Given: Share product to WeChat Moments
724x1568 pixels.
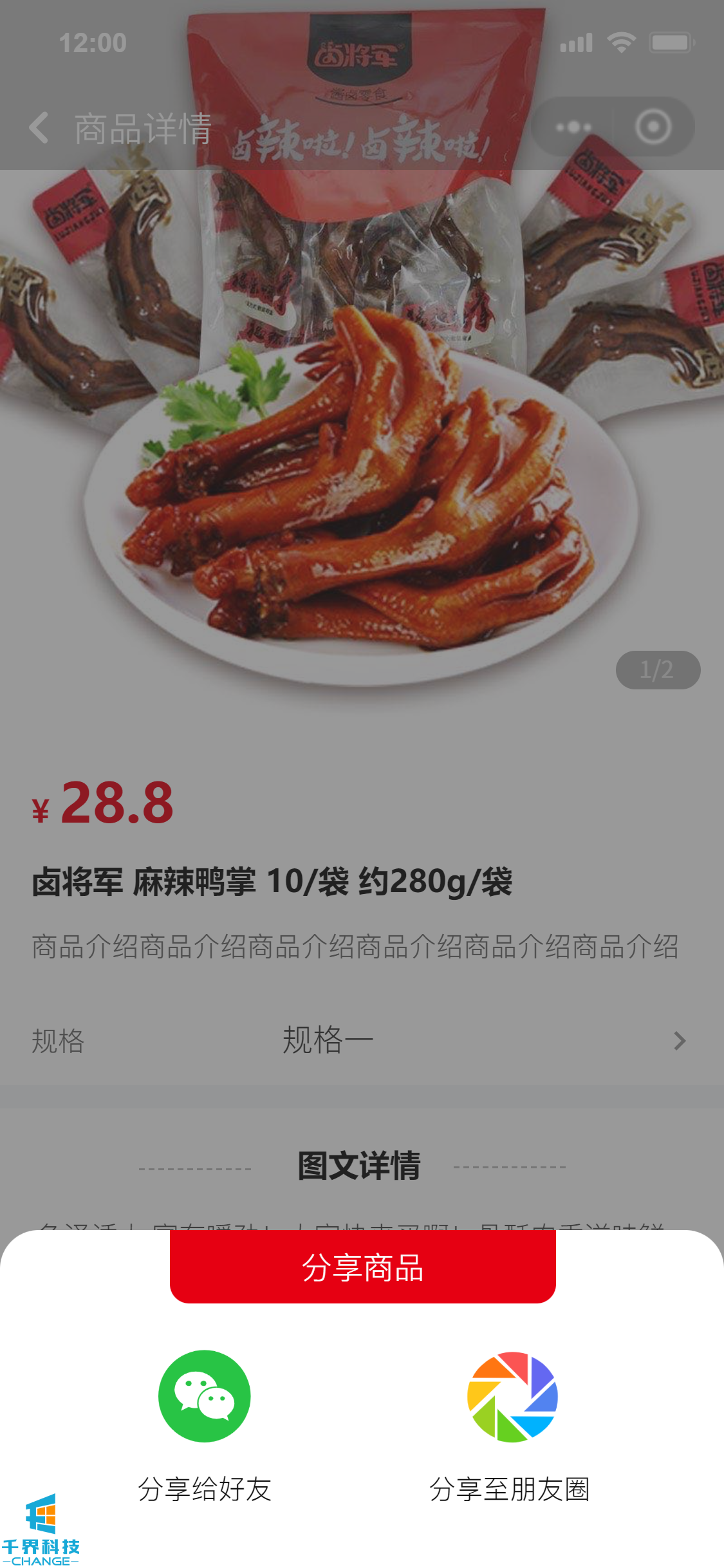Looking at the screenshot, I should [x=512, y=1397].
